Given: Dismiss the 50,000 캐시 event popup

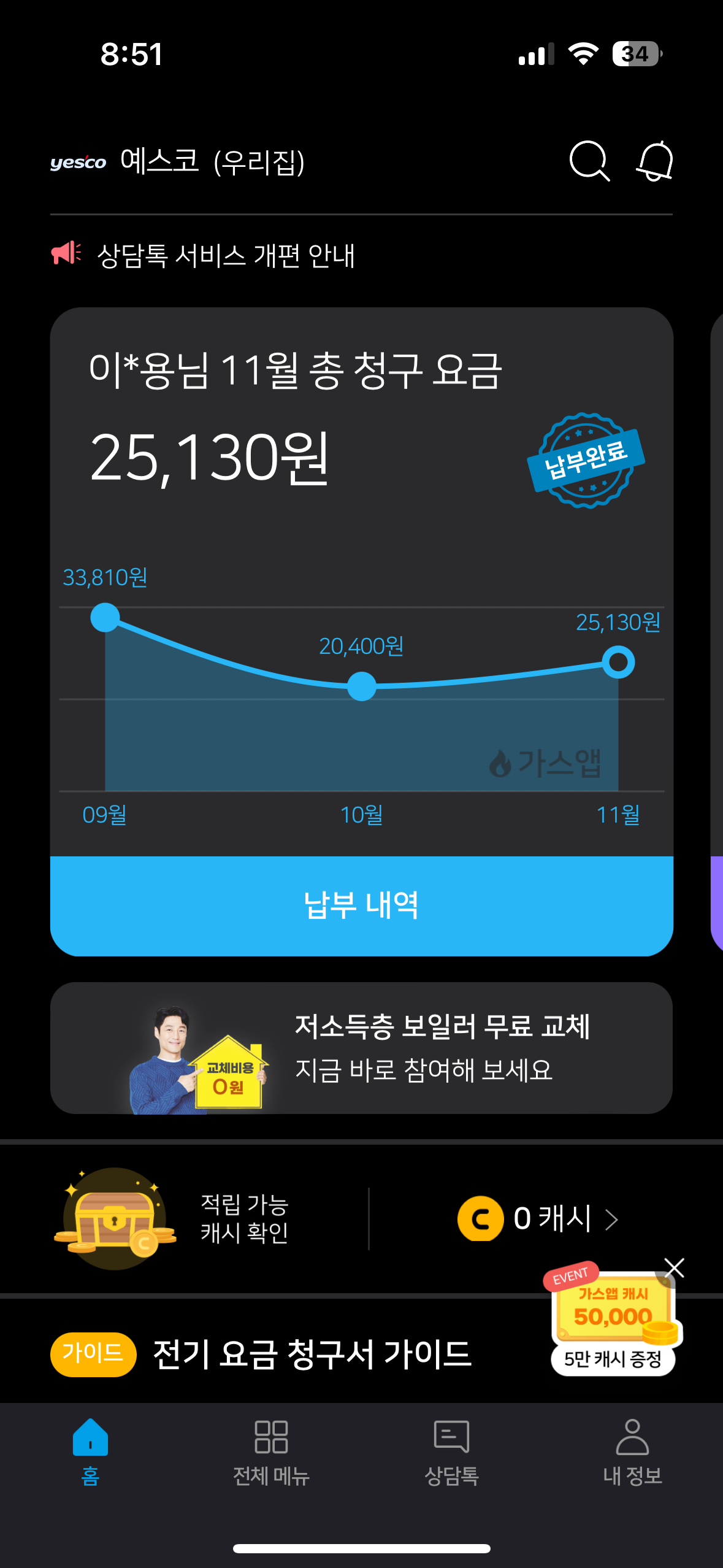Looking at the screenshot, I should pos(674,1267).
